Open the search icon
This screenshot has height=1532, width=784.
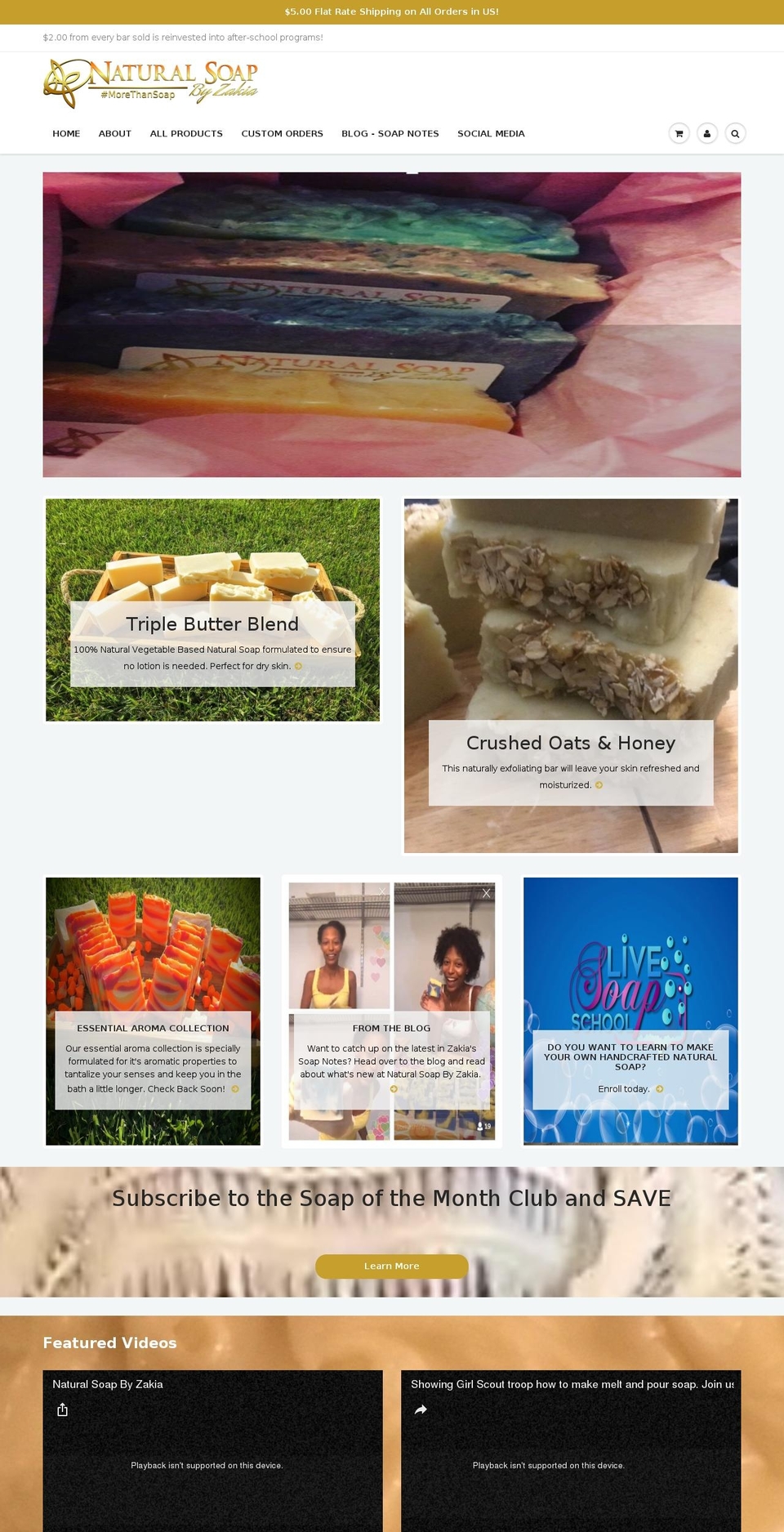[x=735, y=133]
